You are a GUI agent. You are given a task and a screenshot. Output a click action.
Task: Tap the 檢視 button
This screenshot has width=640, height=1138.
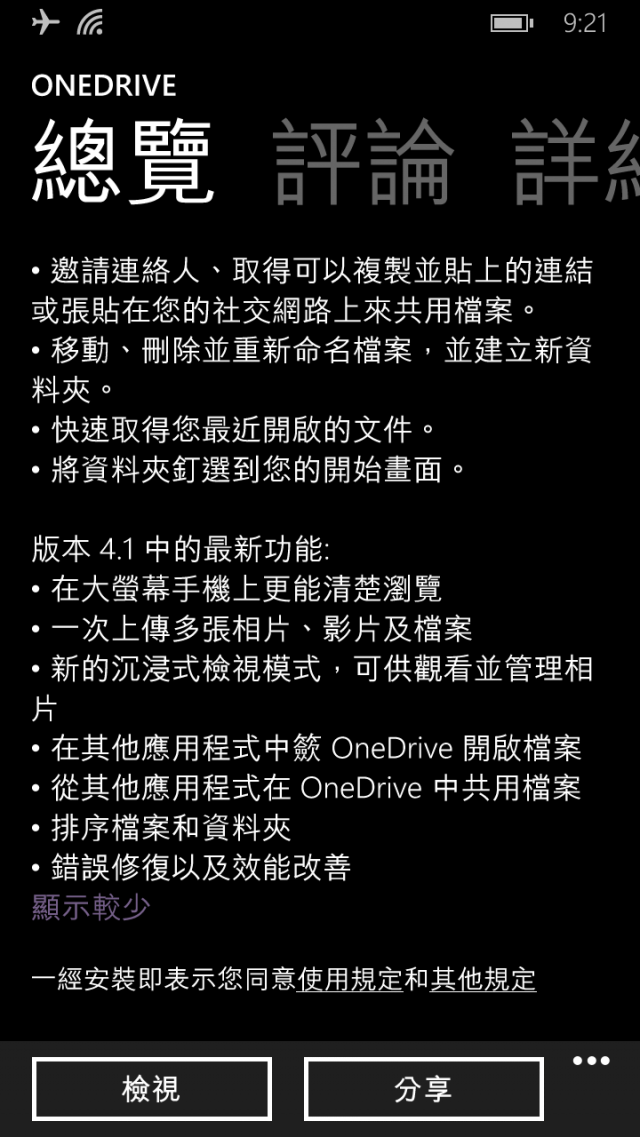(152, 1089)
